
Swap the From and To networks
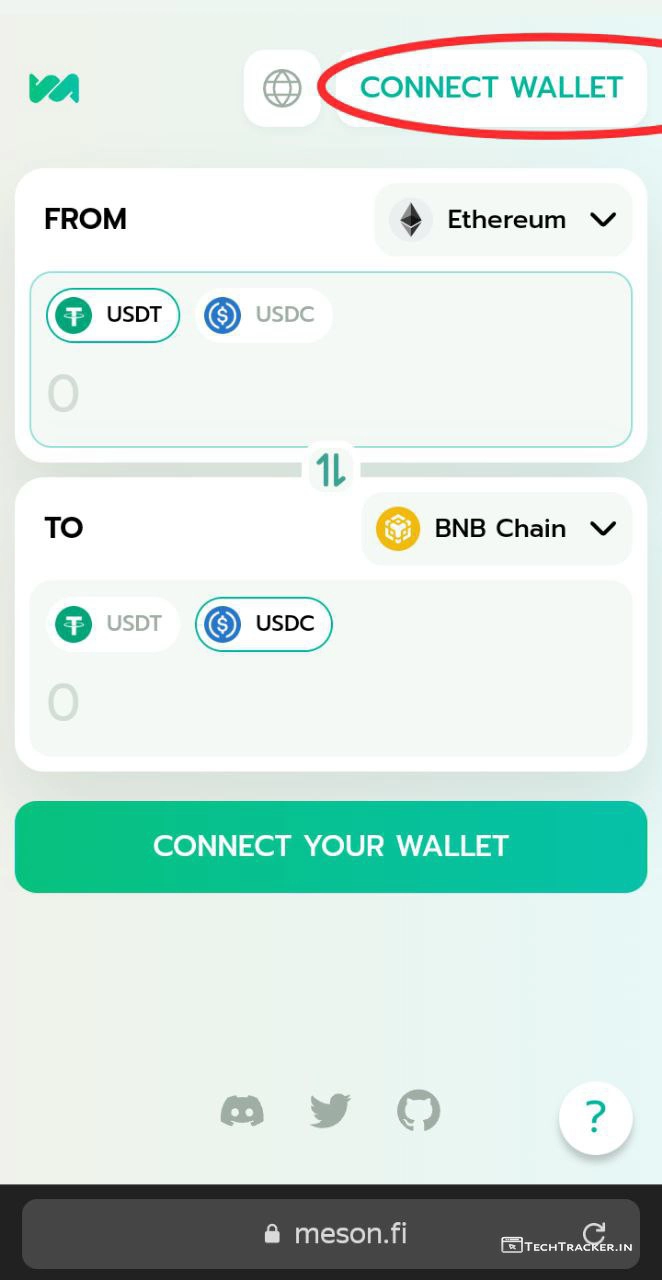click(x=331, y=469)
